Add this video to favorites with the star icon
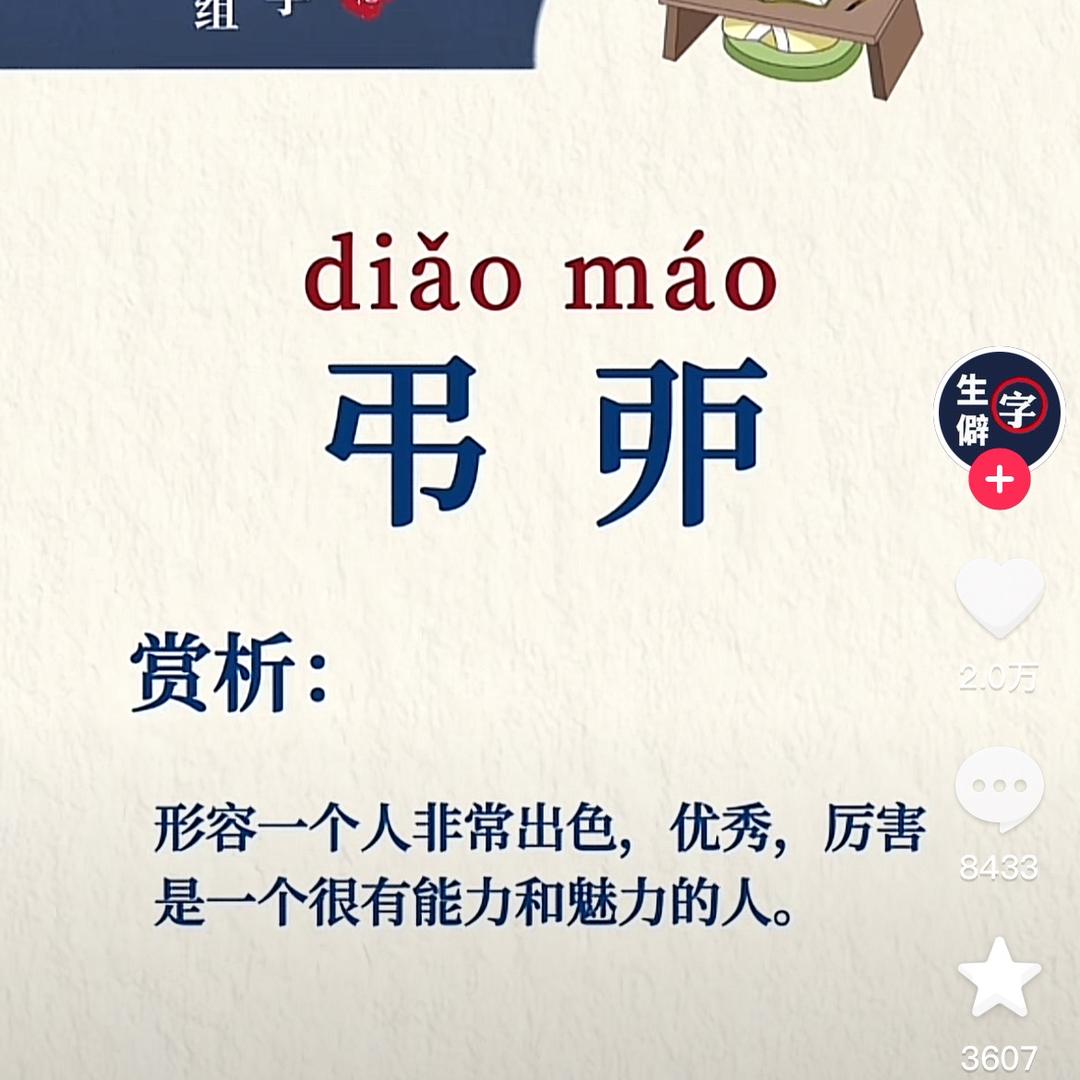1080x1080 pixels. click(x=999, y=978)
